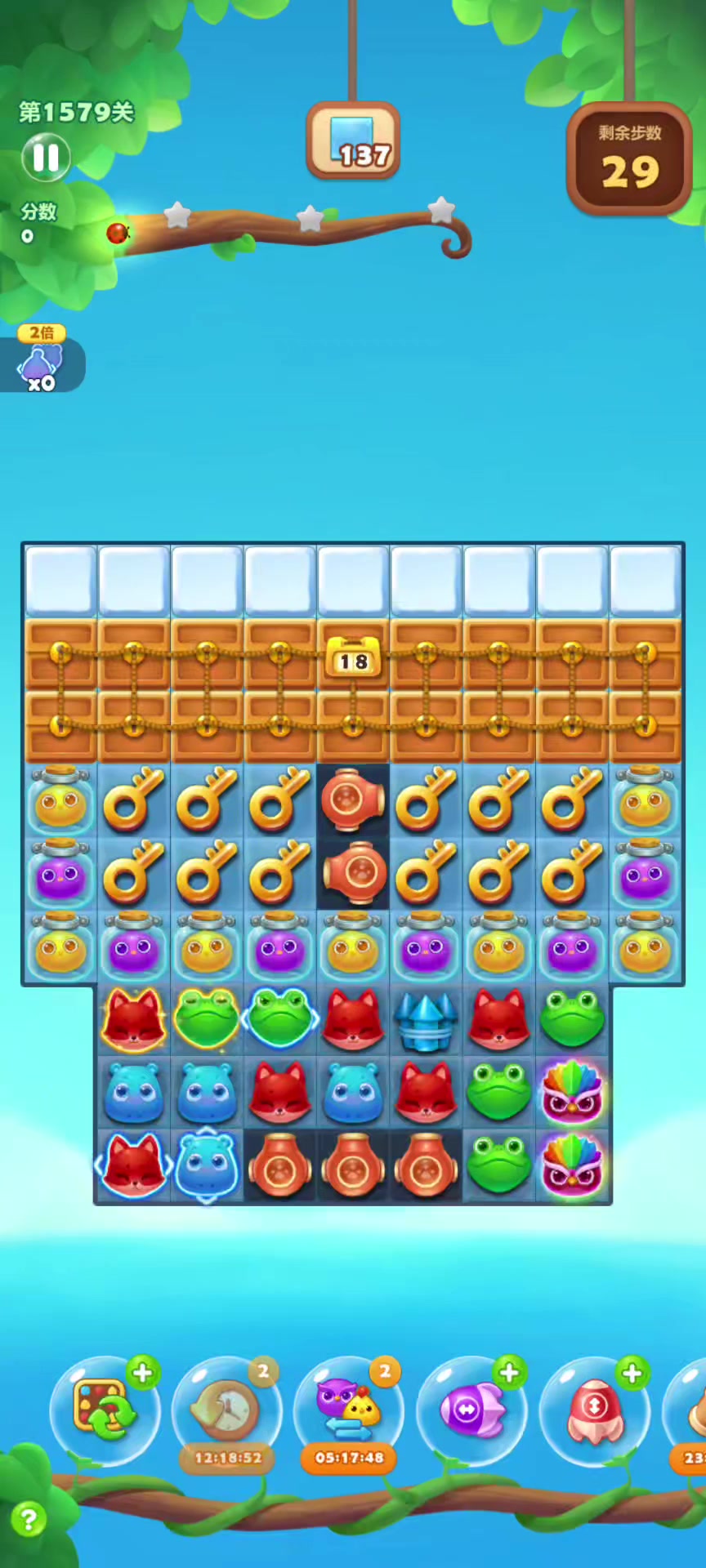Open the green help question mark
Screen dimensions: 706x1568
[29, 1520]
